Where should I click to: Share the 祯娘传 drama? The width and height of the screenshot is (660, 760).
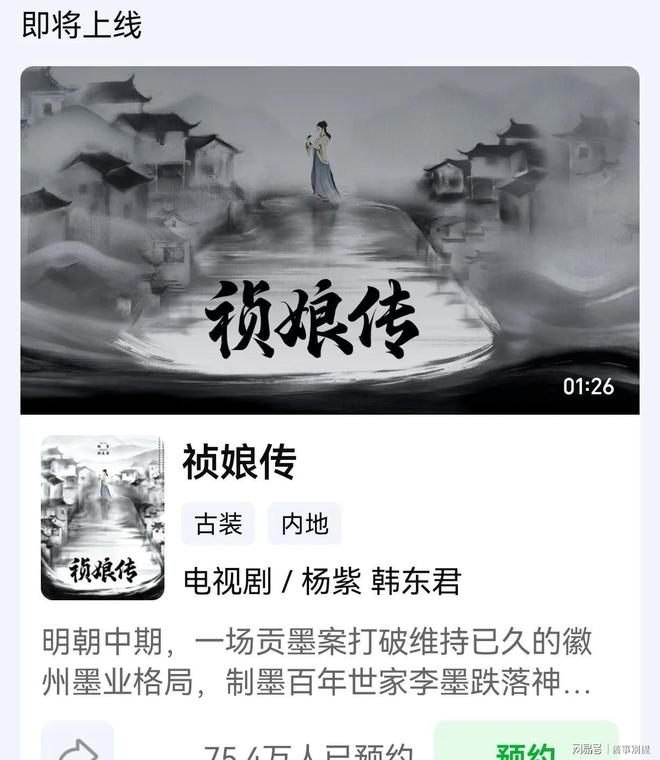(77, 745)
